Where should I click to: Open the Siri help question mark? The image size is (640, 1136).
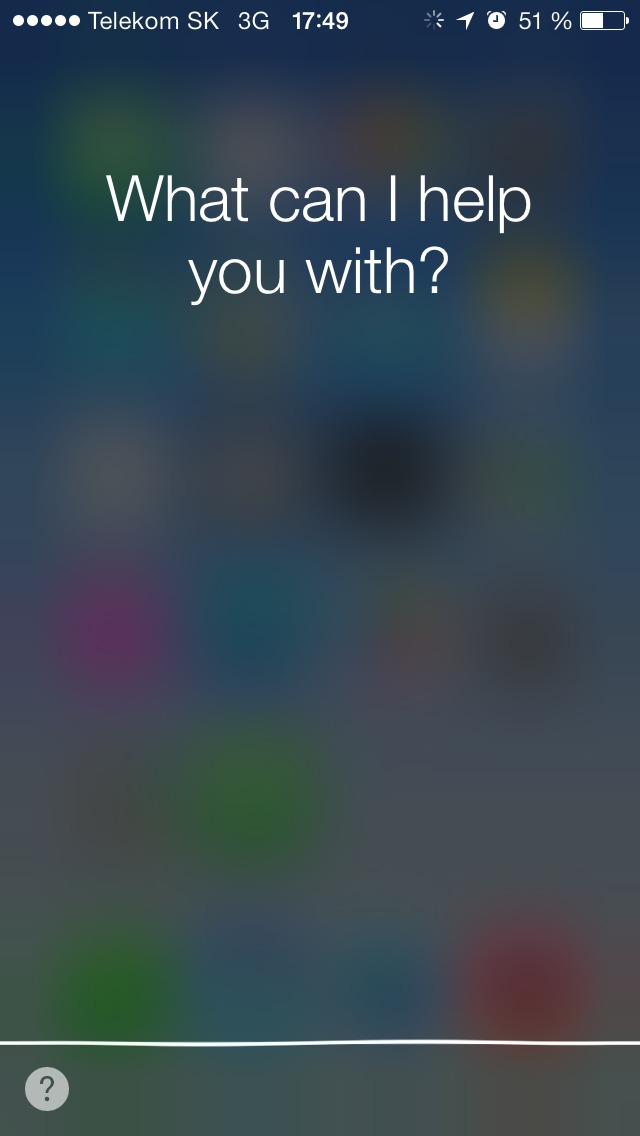pyautogui.click(x=47, y=1089)
